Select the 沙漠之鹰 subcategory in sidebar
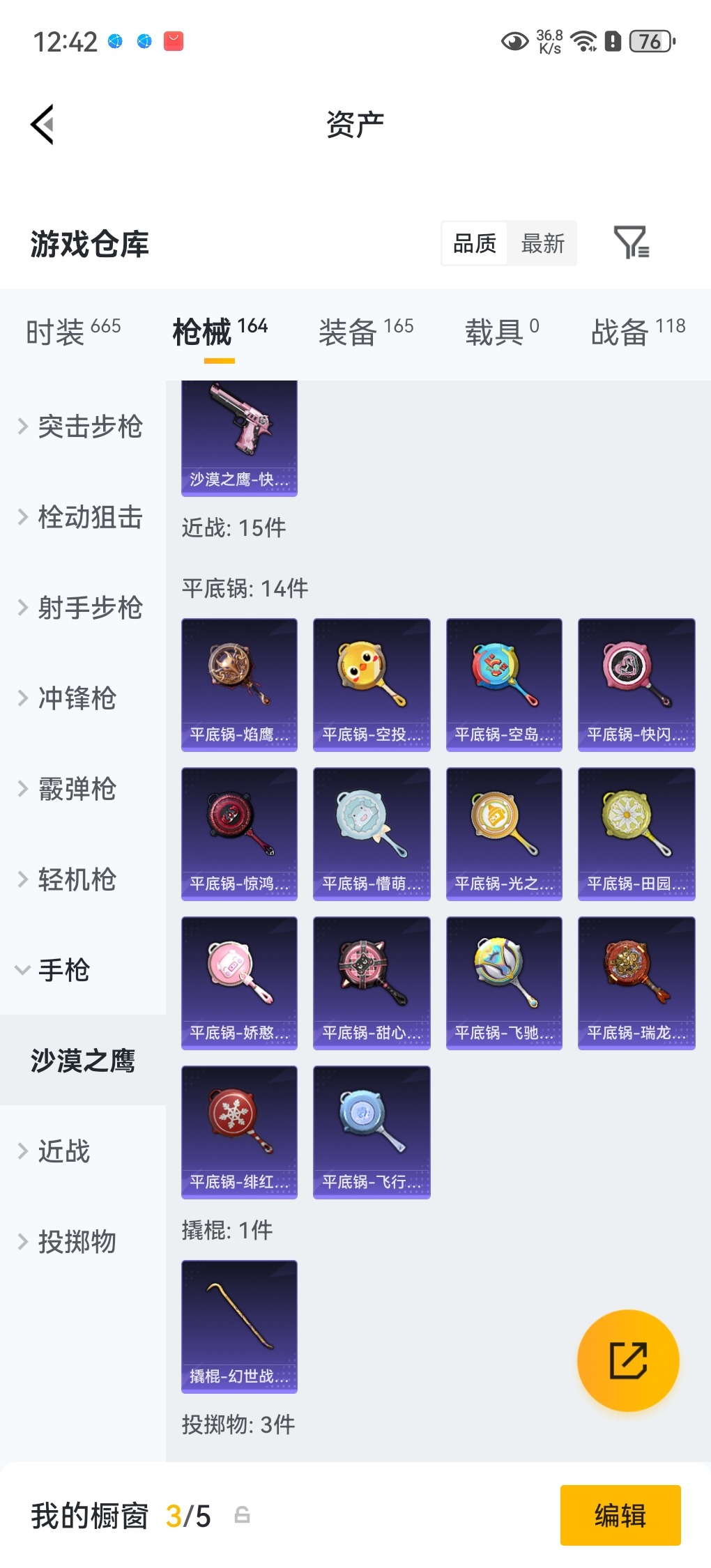The image size is (711, 1568). [x=83, y=1060]
